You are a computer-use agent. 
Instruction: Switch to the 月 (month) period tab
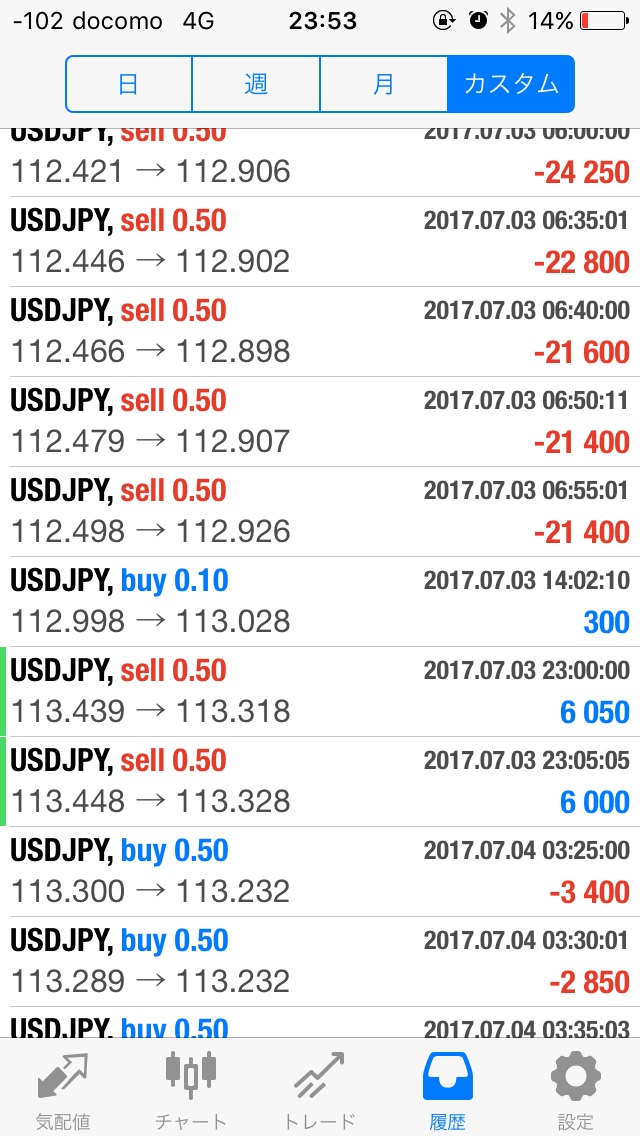tap(383, 84)
